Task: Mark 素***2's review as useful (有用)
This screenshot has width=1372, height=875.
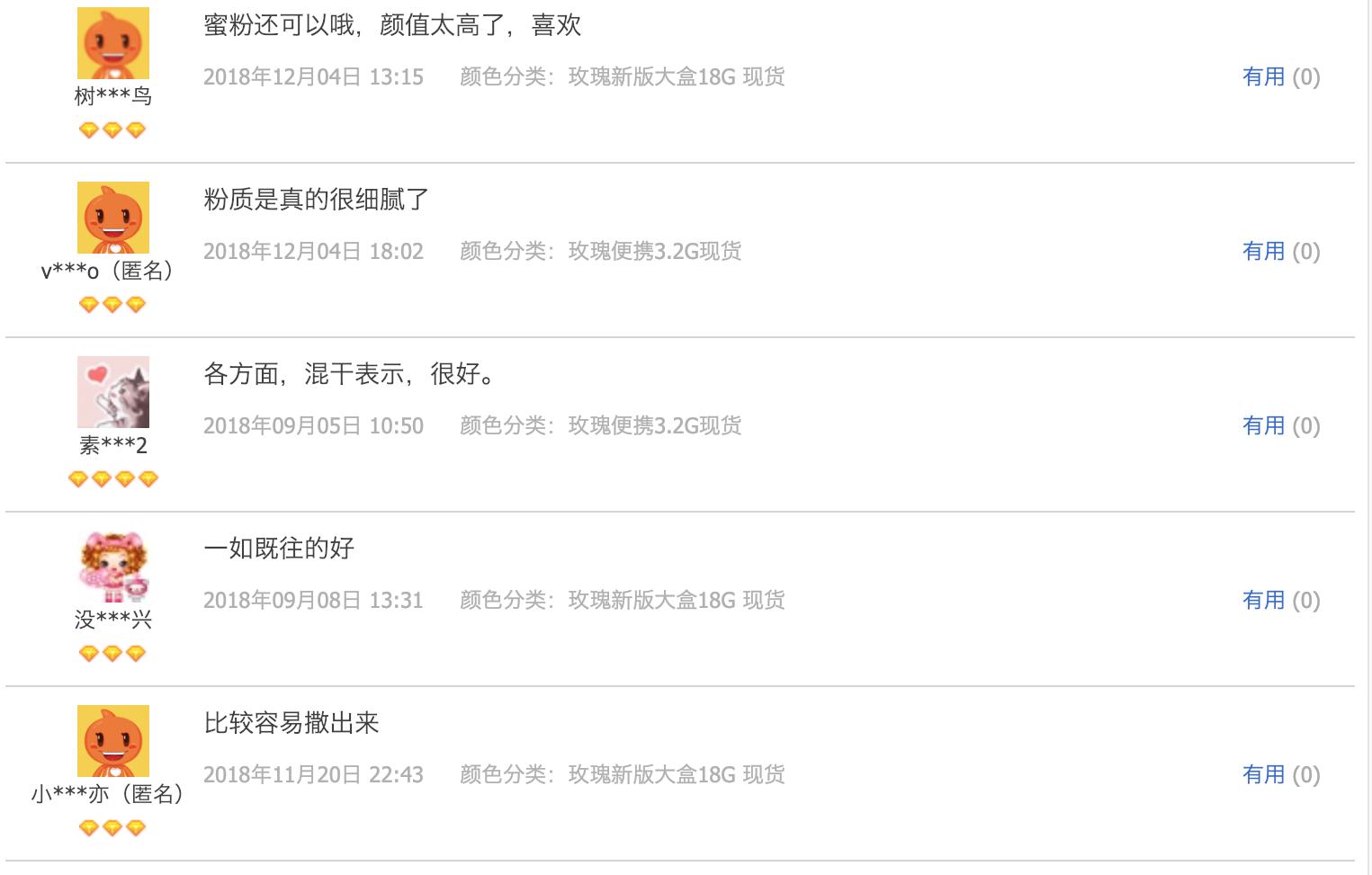Action: coord(1263,426)
